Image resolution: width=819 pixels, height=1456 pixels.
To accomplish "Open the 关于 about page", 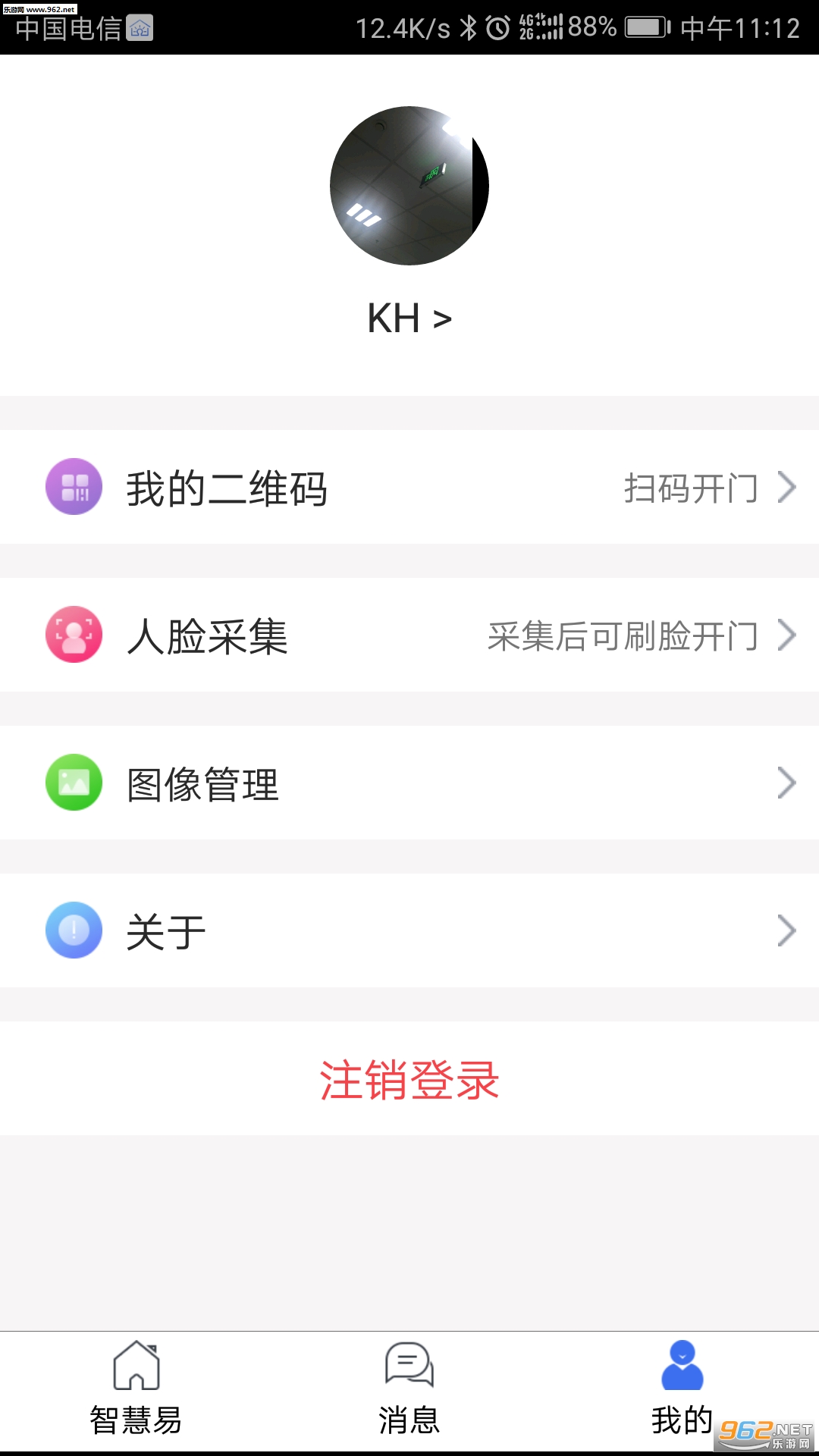I will [409, 930].
